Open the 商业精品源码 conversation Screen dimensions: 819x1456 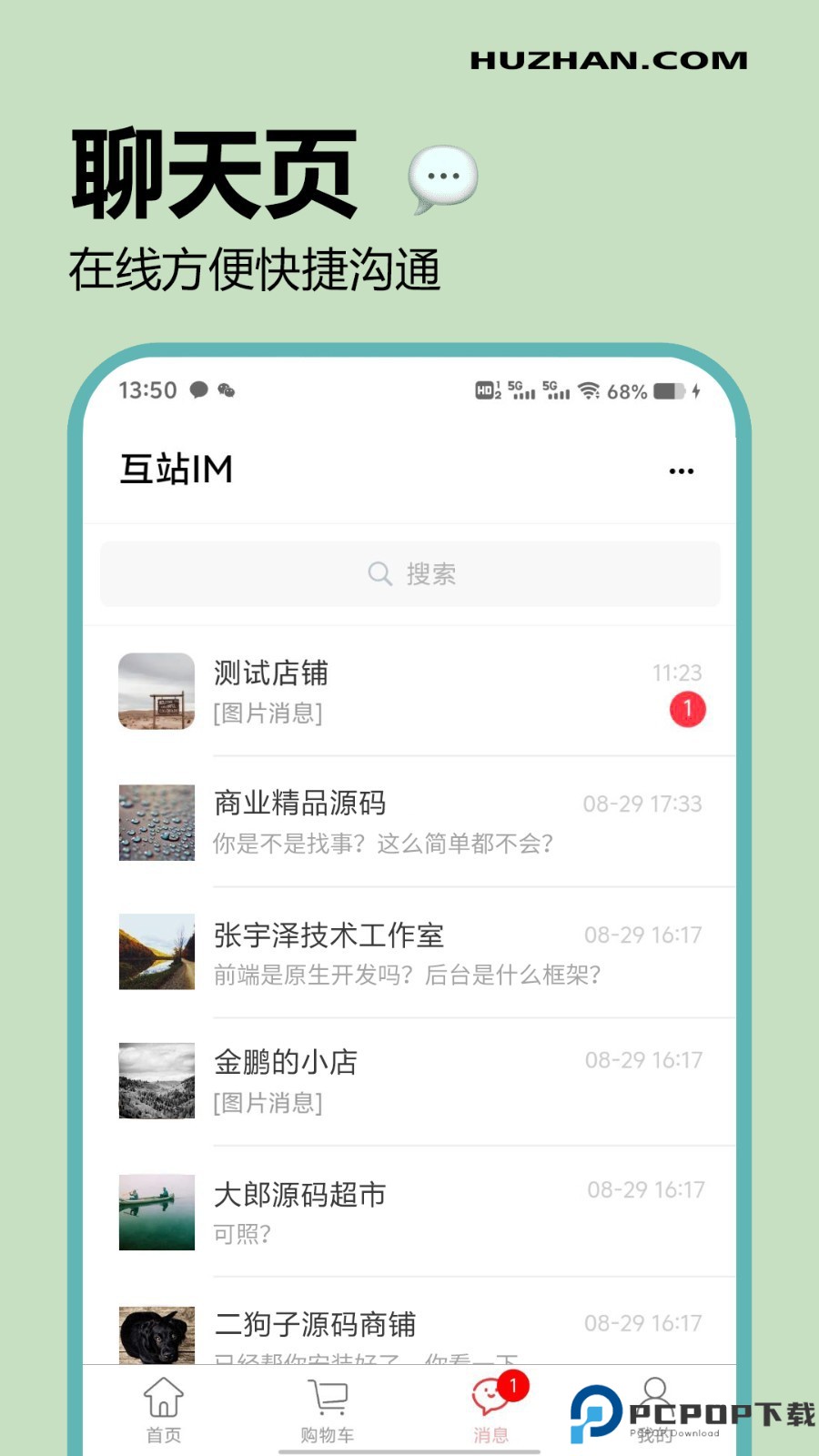(x=409, y=822)
